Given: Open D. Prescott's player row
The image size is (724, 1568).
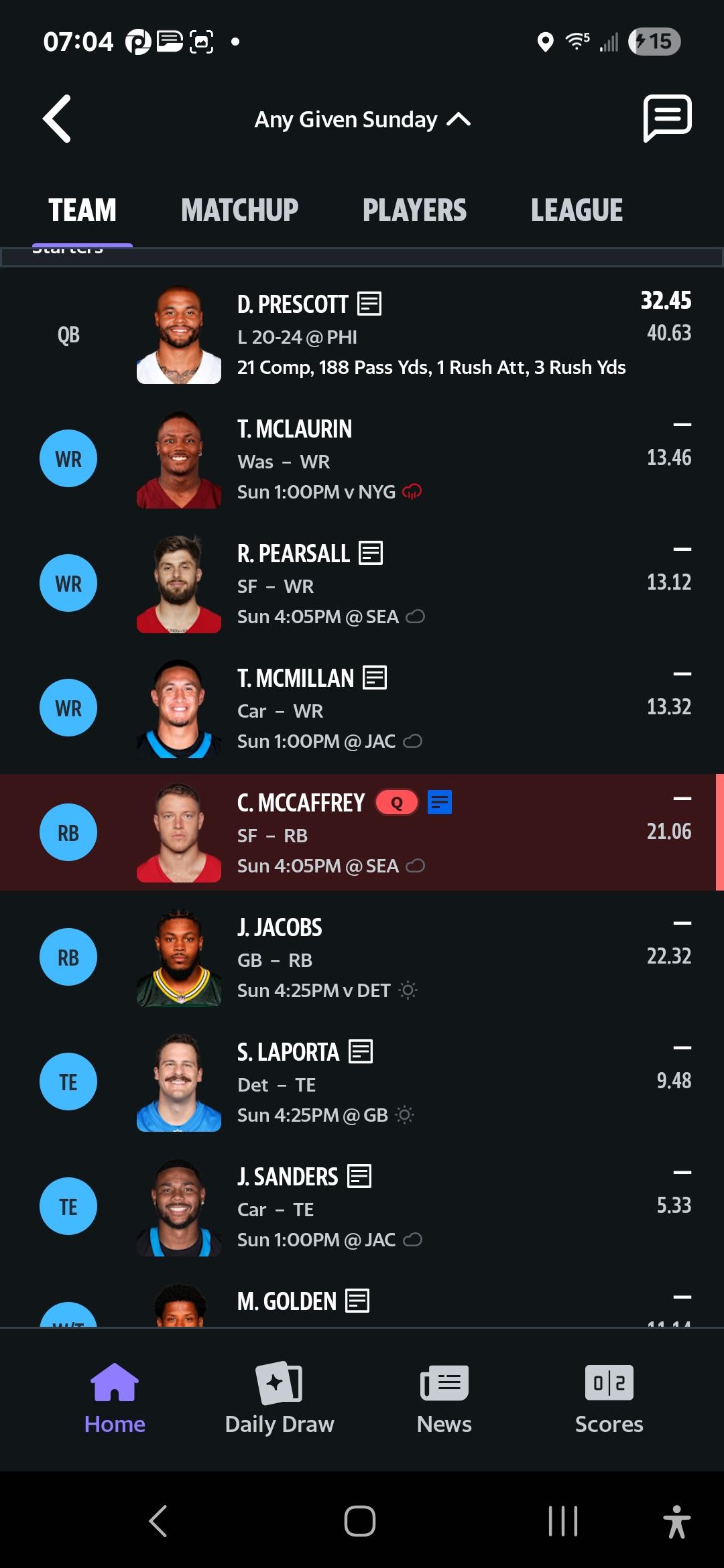Looking at the screenshot, I should (362, 335).
